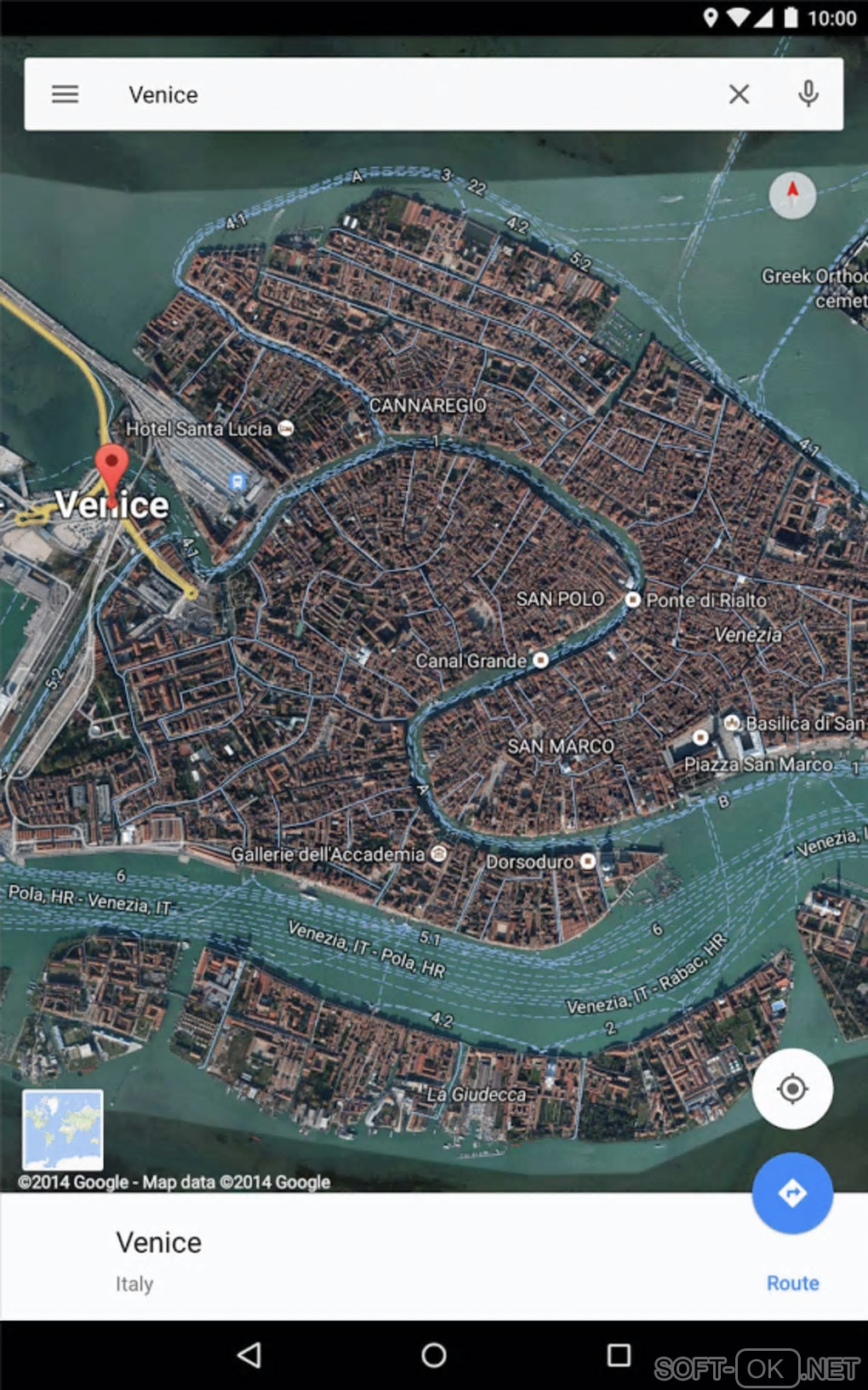Go back with the system back button
The height and width of the screenshot is (1390, 868).
click(248, 1354)
